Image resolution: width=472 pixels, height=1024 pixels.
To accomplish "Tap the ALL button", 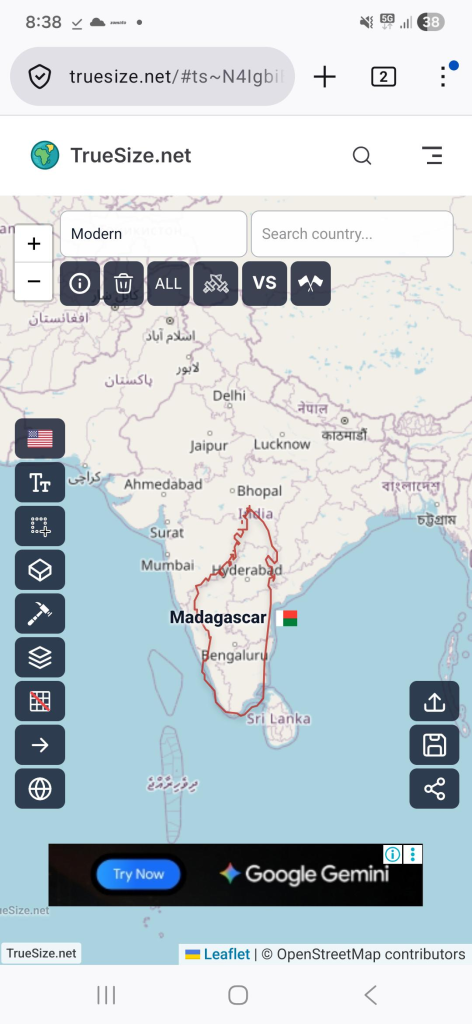I will point(168,283).
